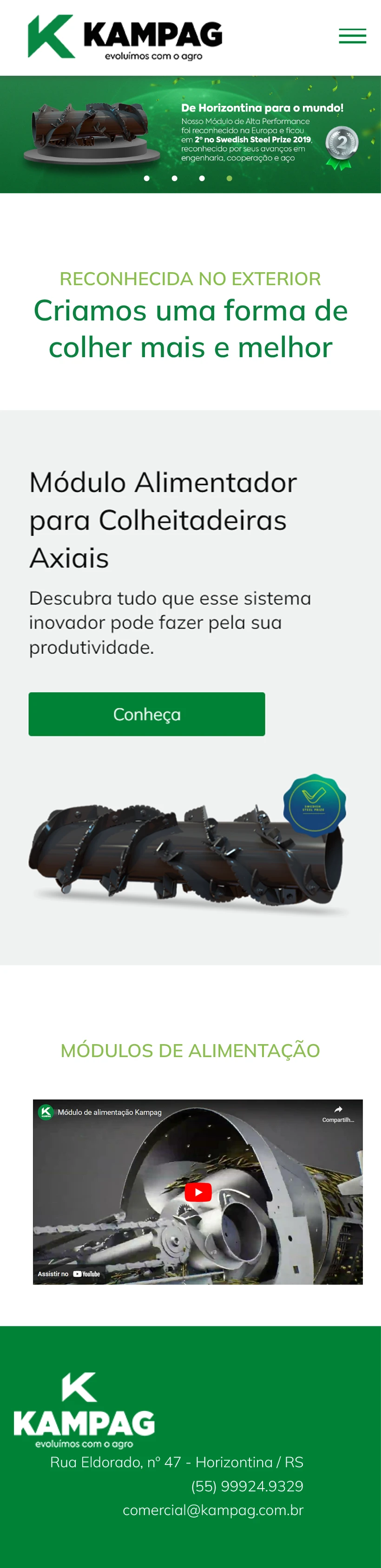
Task: Call the number (55) 99924.9329
Action: click(x=247, y=1486)
